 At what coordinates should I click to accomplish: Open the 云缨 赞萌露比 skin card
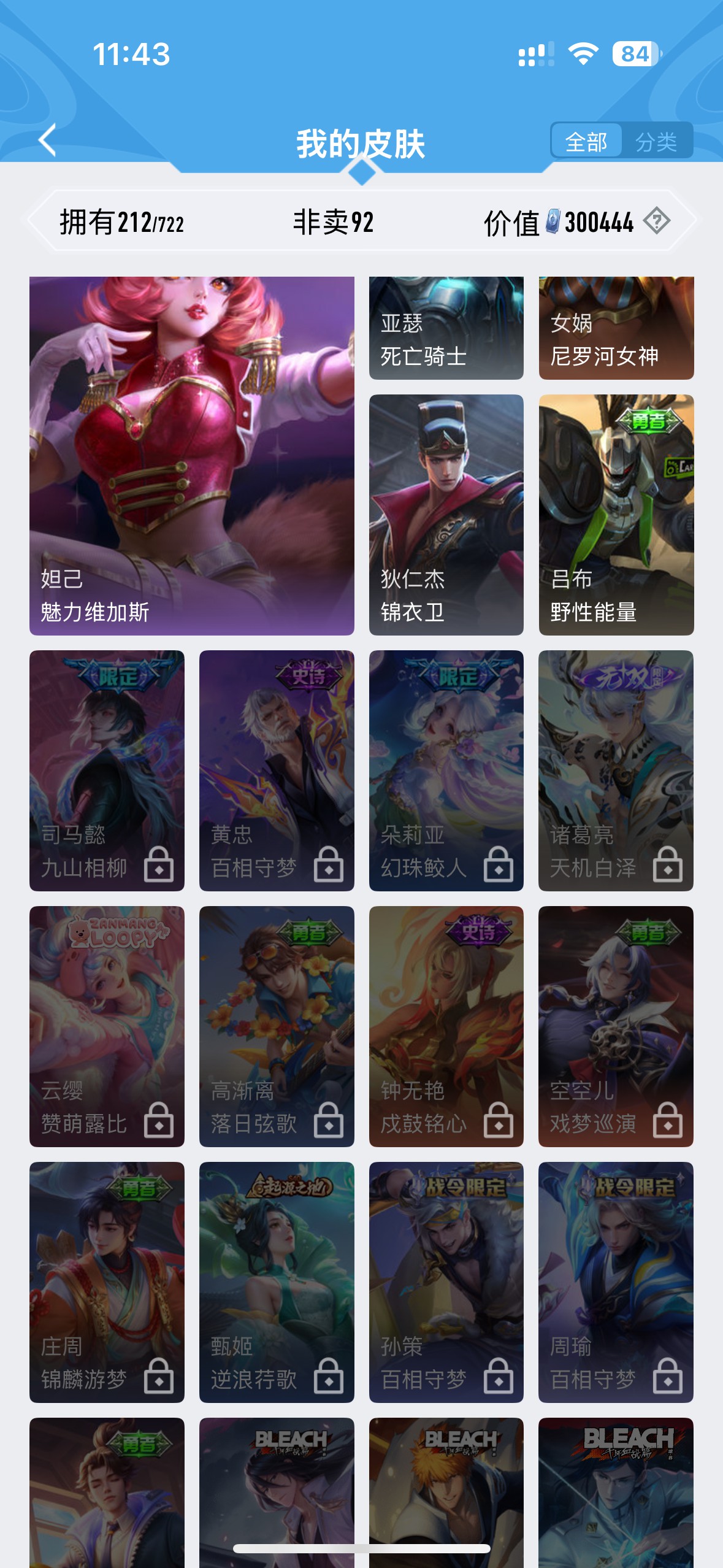pos(107,1026)
